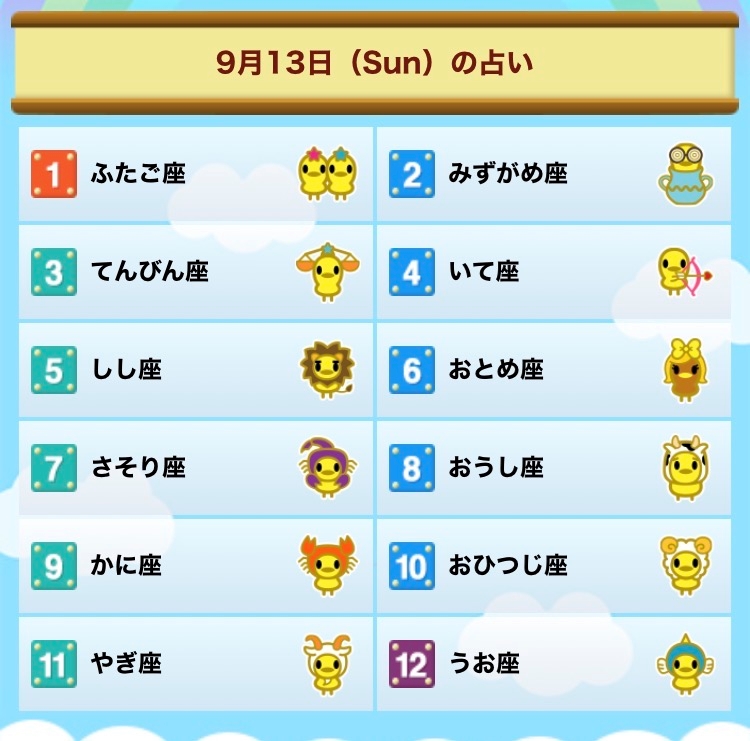Viewport: 750px width, 741px height.
Task: Open the うお座 rank 12 fortune
Action: (x=554, y=664)
